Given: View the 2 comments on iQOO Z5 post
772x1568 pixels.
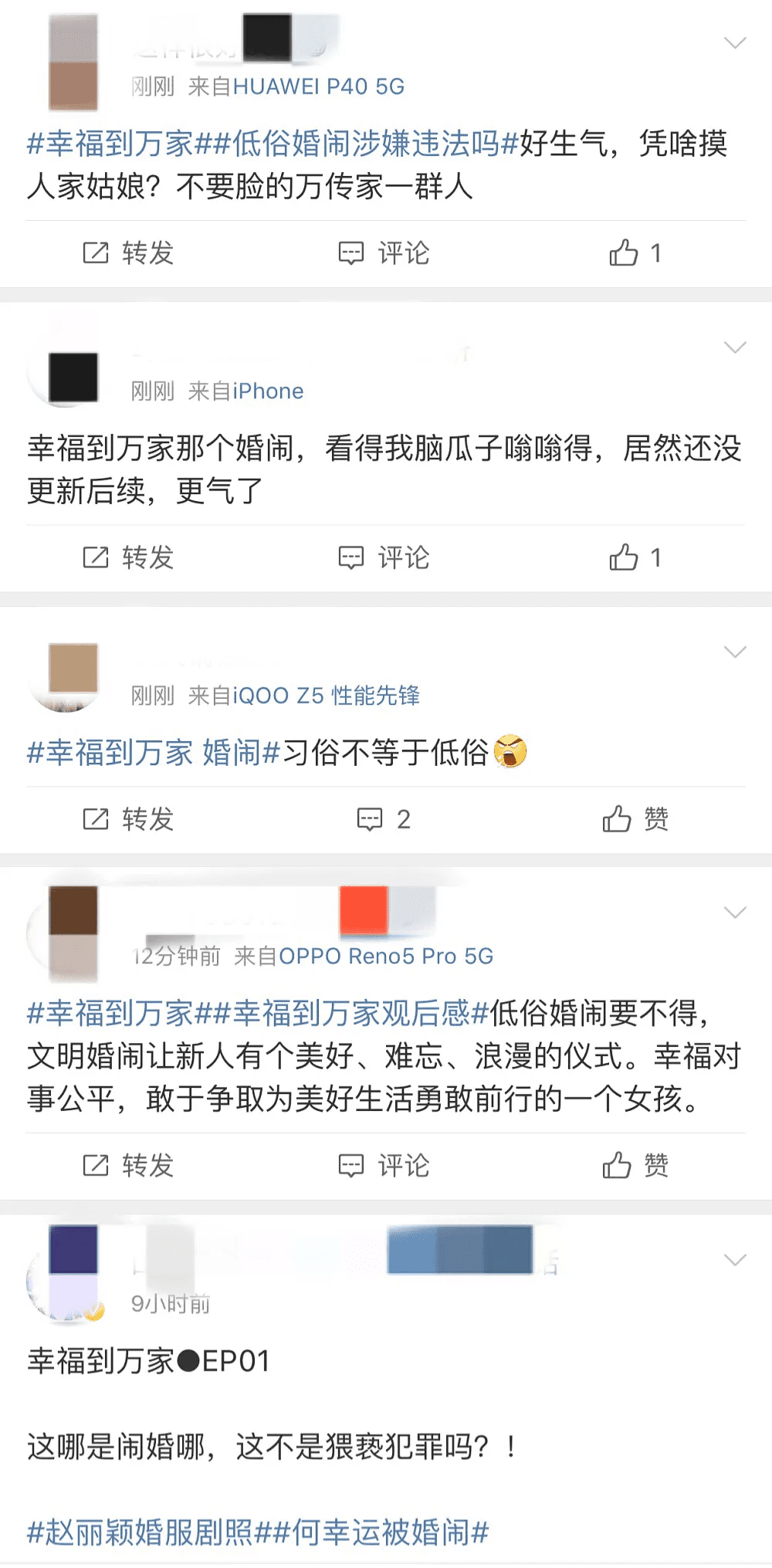Looking at the screenshot, I should [384, 819].
